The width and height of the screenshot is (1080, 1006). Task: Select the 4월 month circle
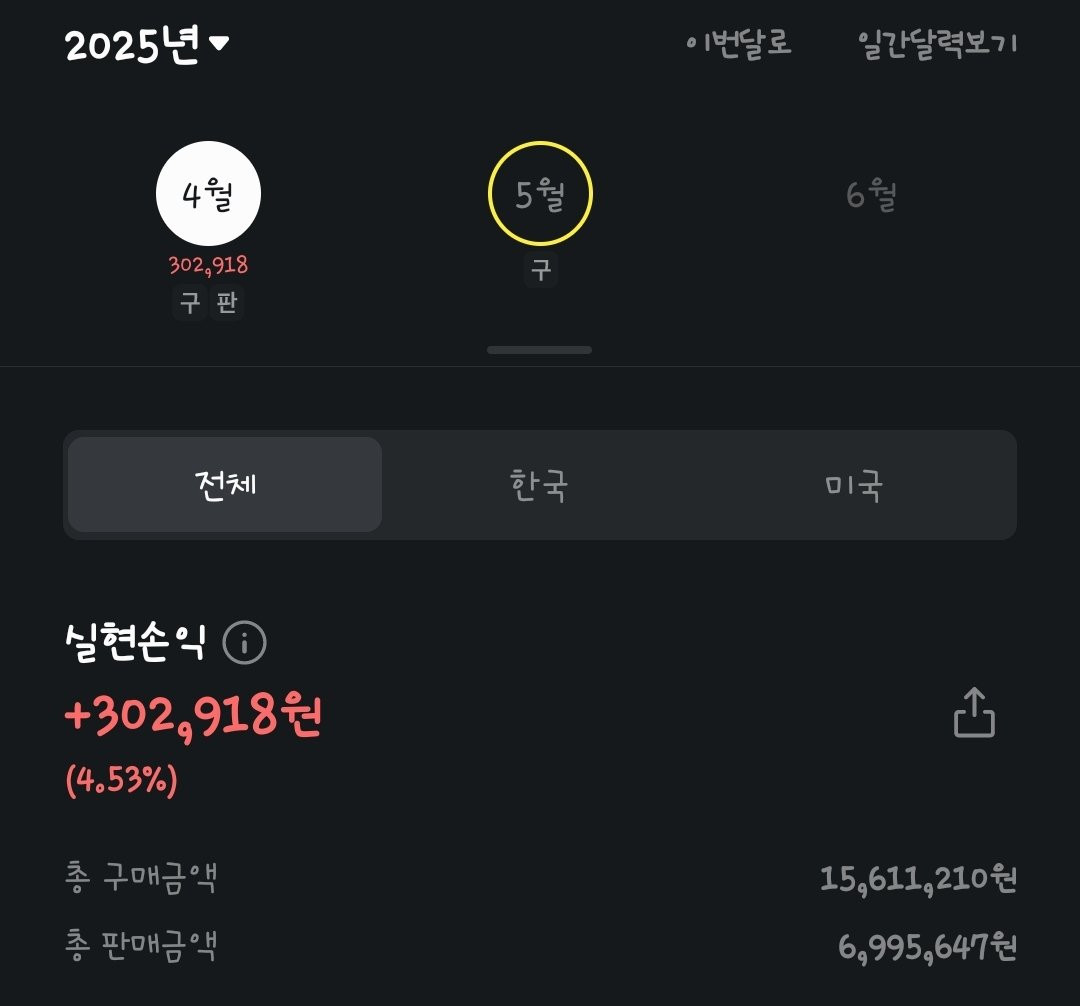click(208, 194)
